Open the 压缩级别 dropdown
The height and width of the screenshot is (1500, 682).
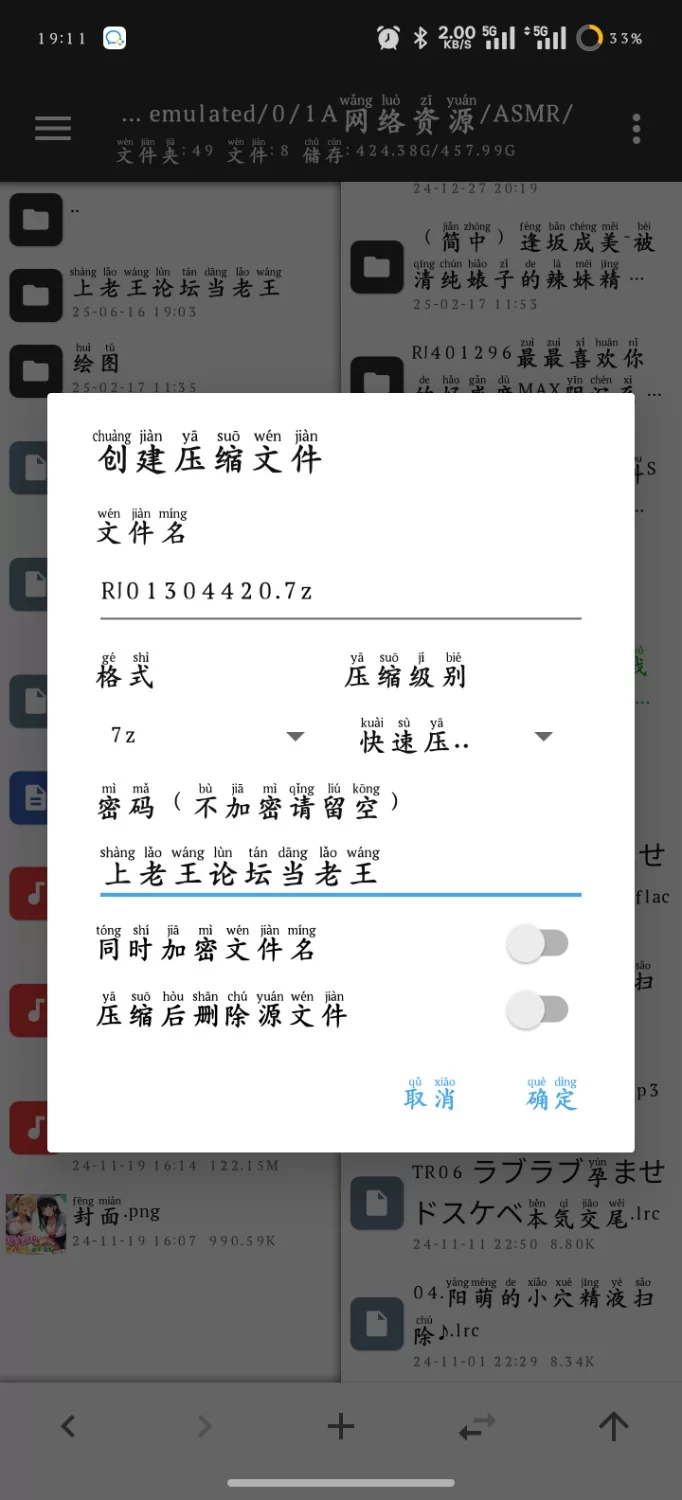pos(455,737)
